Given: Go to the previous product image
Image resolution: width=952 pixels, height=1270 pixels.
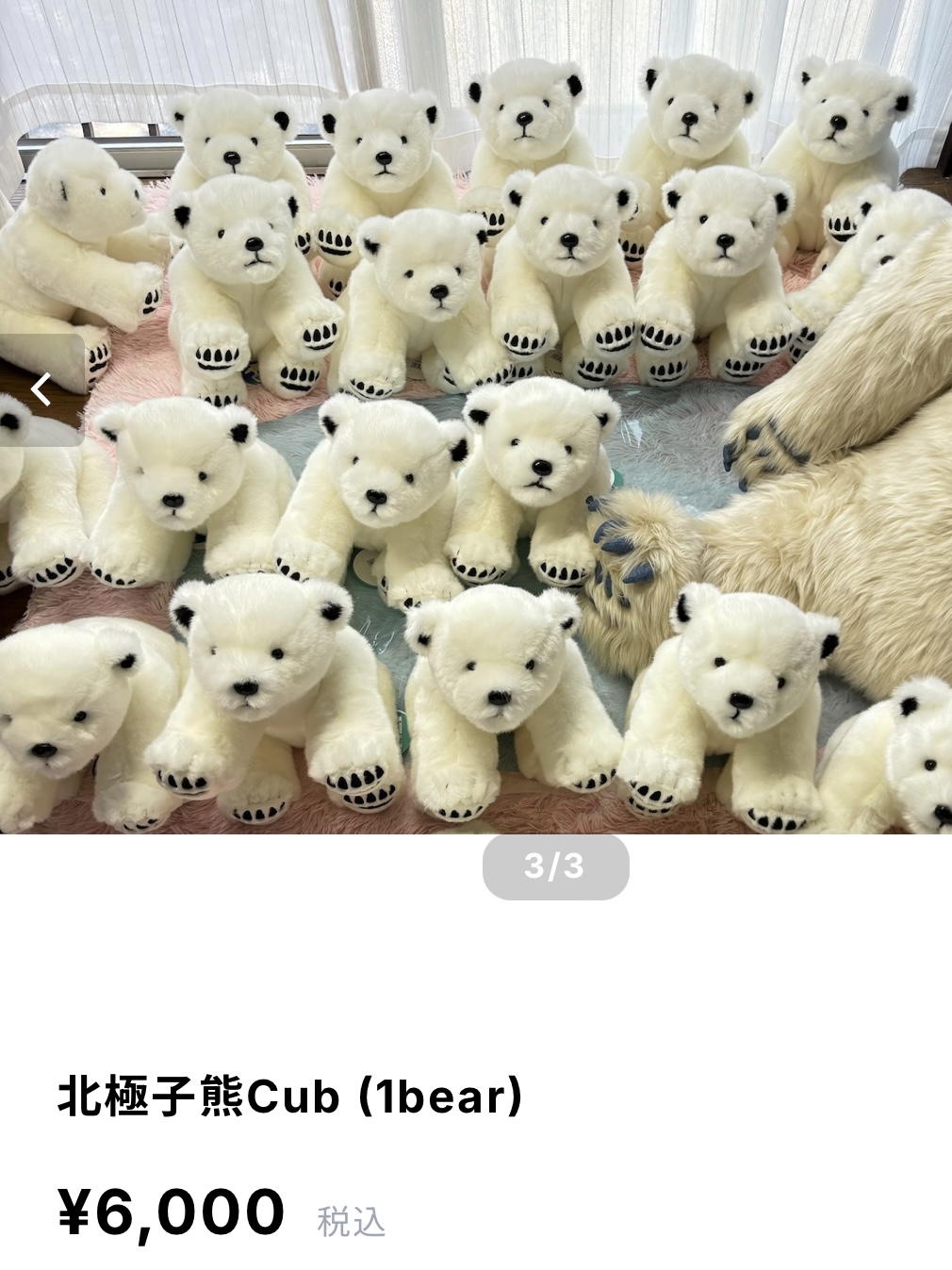Looking at the screenshot, I should (41, 389).
